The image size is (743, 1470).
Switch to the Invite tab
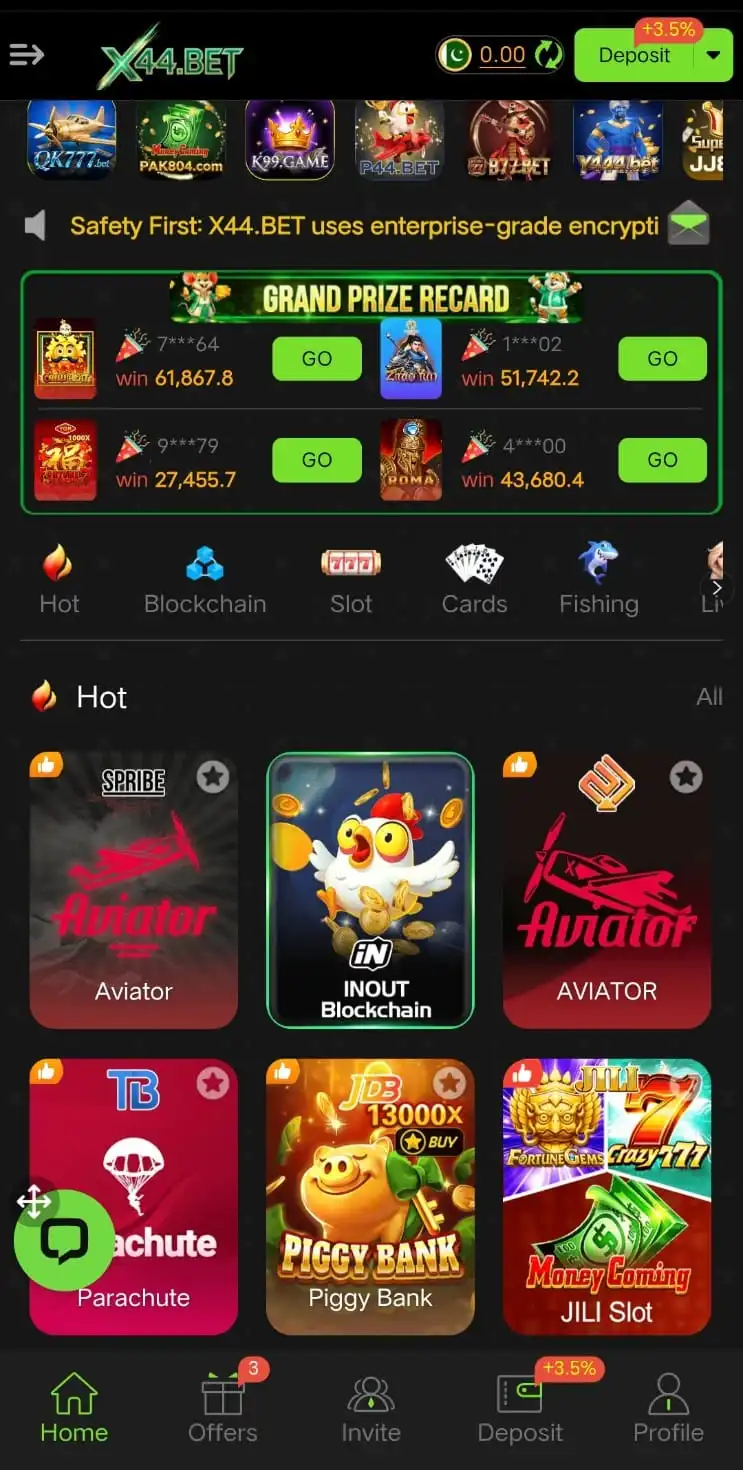[371, 1408]
